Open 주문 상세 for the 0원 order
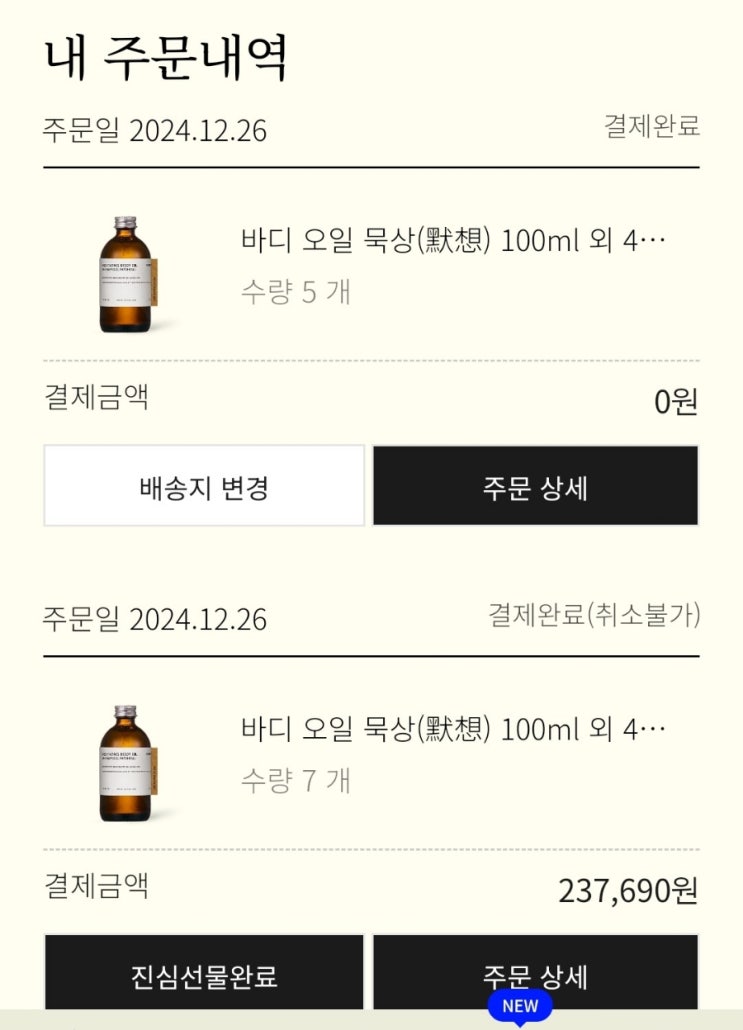 pos(535,486)
